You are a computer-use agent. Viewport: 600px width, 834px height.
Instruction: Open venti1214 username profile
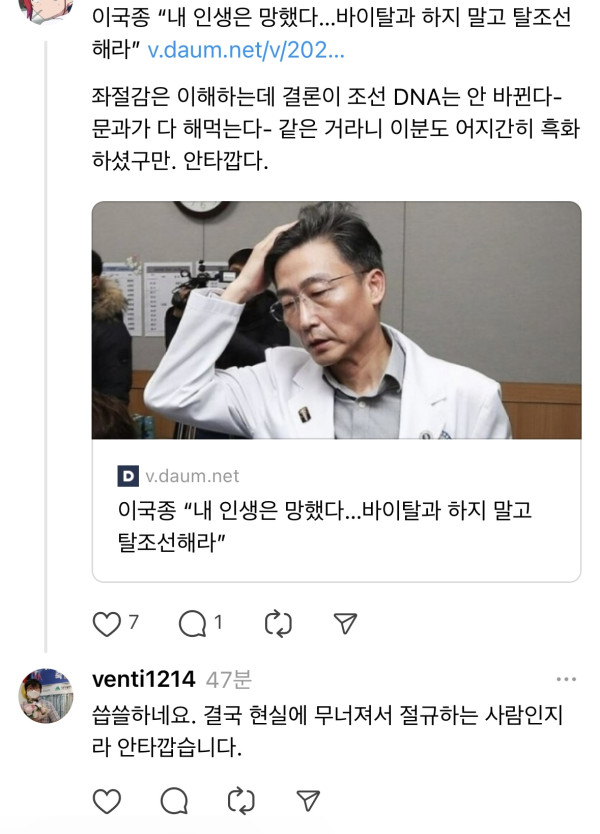[x=143, y=679]
